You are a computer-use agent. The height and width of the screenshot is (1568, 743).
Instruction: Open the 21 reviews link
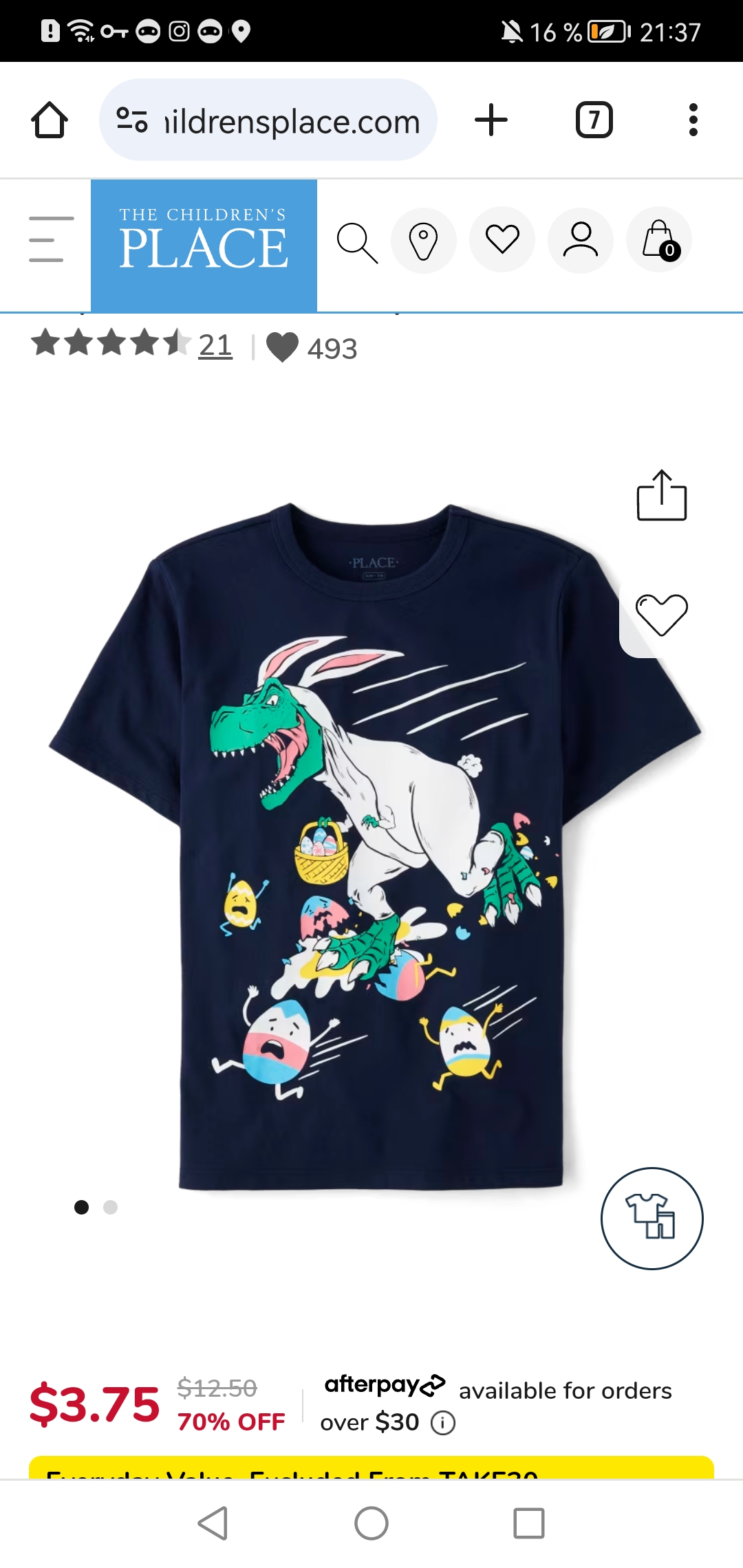(x=215, y=346)
